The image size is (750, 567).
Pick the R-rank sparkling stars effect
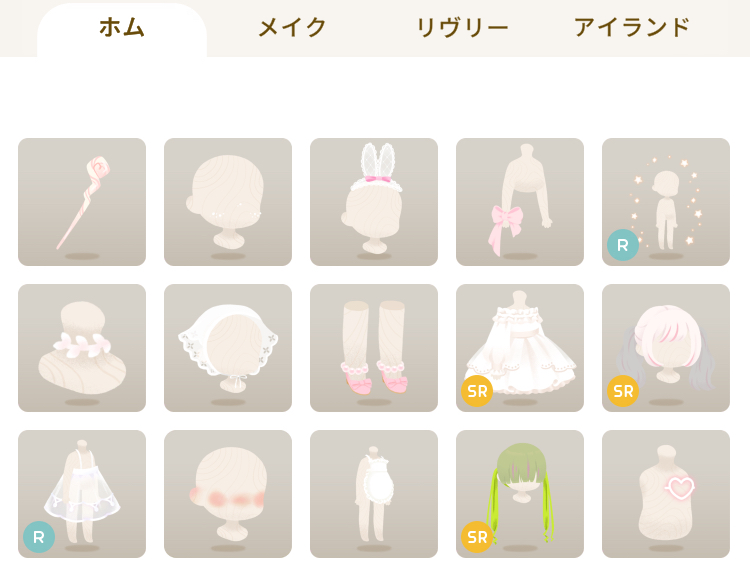click(x=666, y=202)
